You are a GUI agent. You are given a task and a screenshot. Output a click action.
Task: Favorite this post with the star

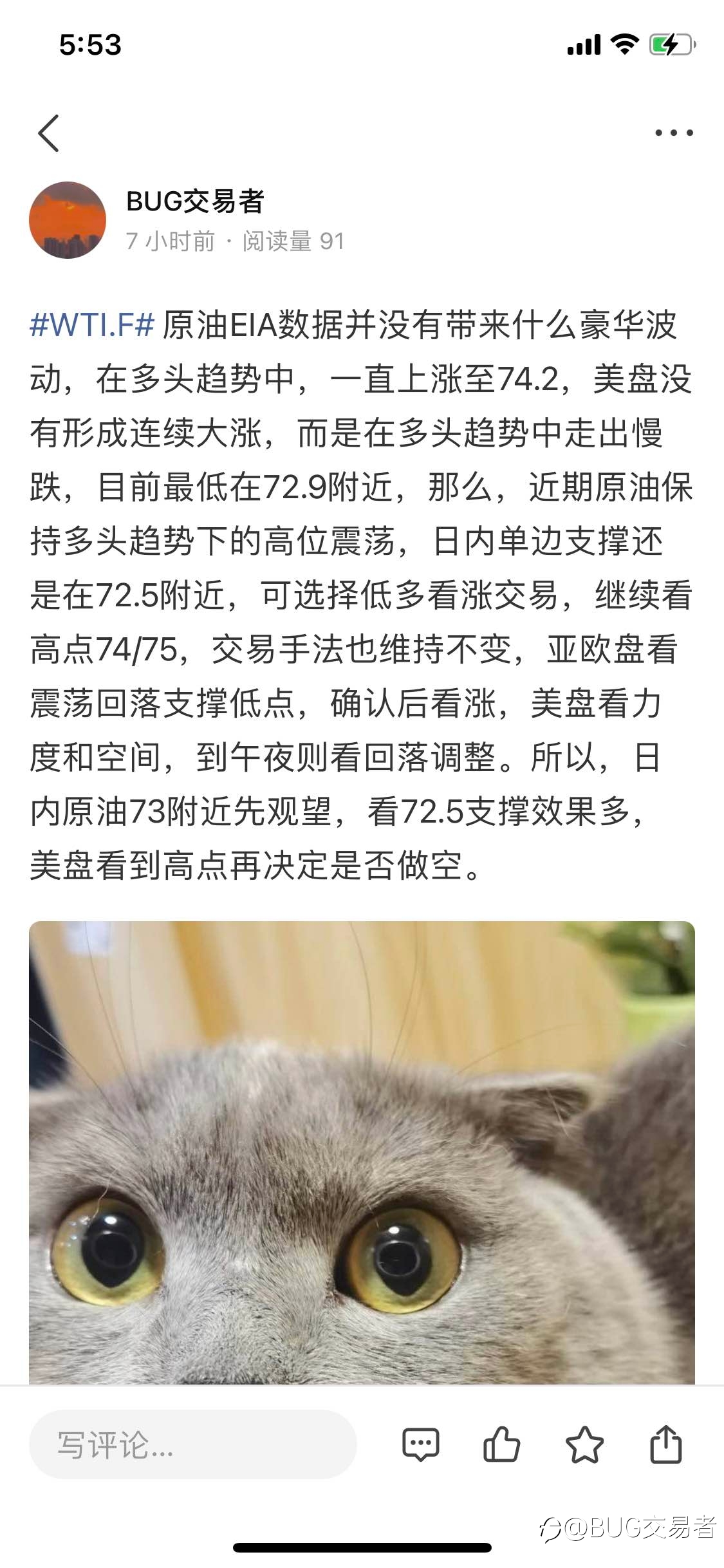click(584, 1444)
